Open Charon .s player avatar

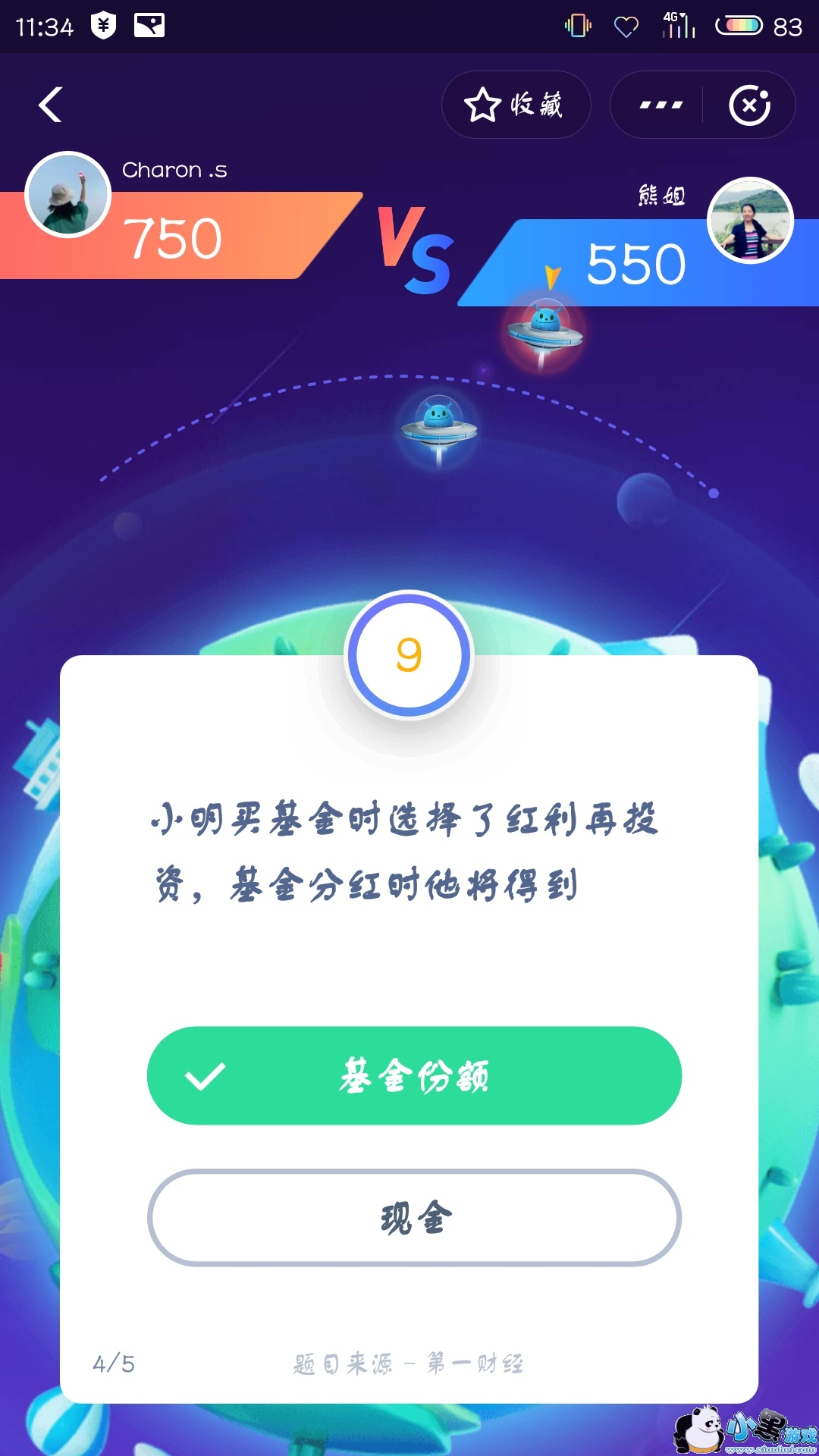[68, 195]
